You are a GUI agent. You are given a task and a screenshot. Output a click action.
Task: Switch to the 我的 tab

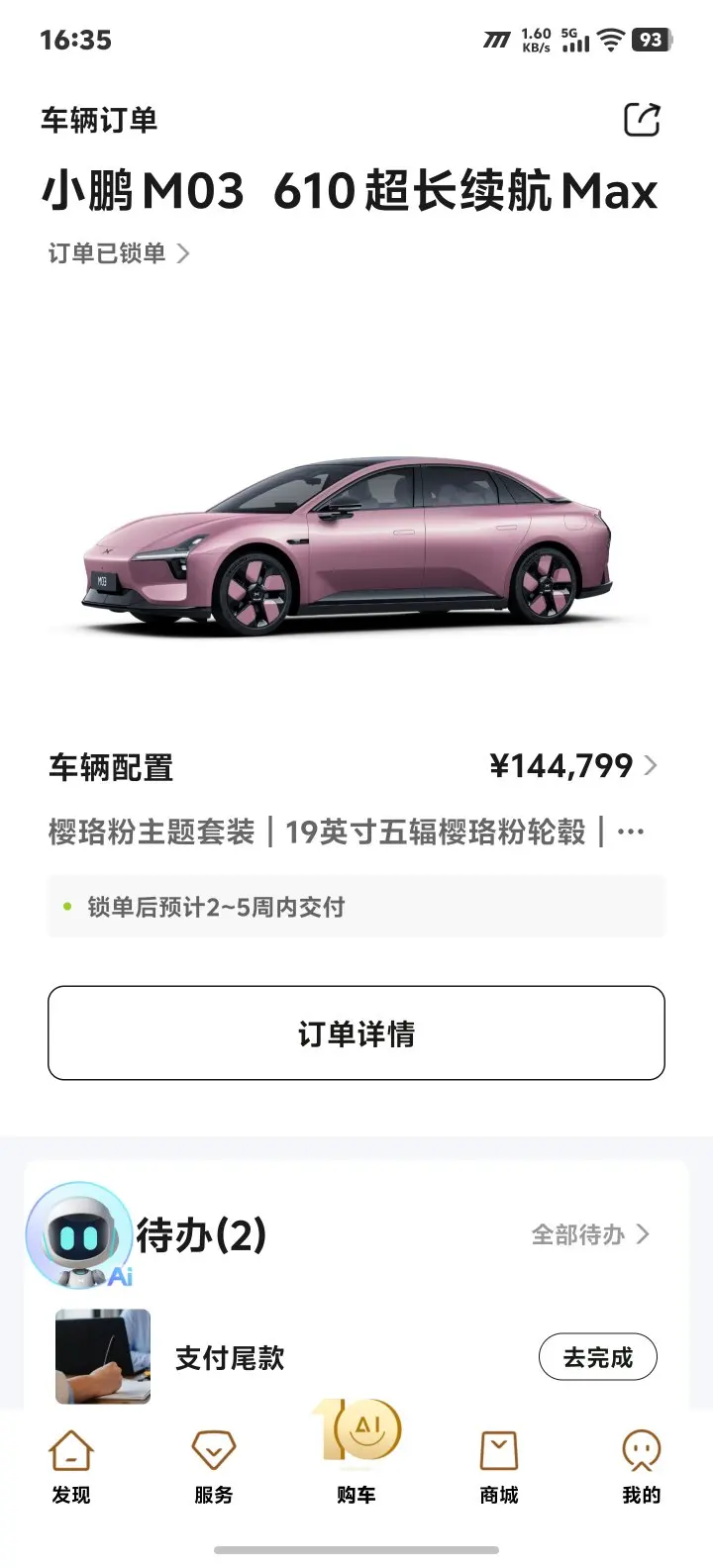(642, 1467)
